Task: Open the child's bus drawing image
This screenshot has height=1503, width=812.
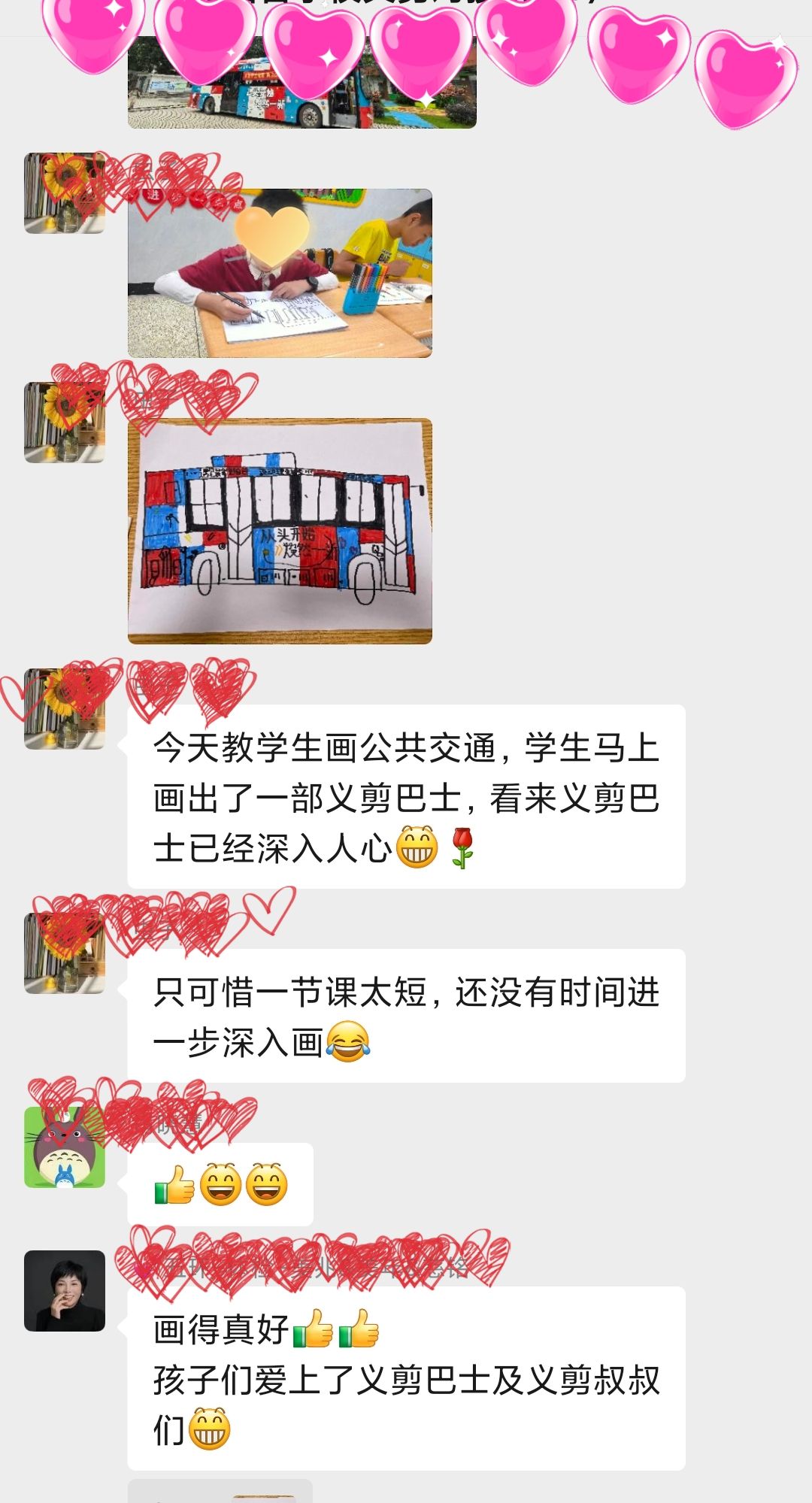Action: 280,531
